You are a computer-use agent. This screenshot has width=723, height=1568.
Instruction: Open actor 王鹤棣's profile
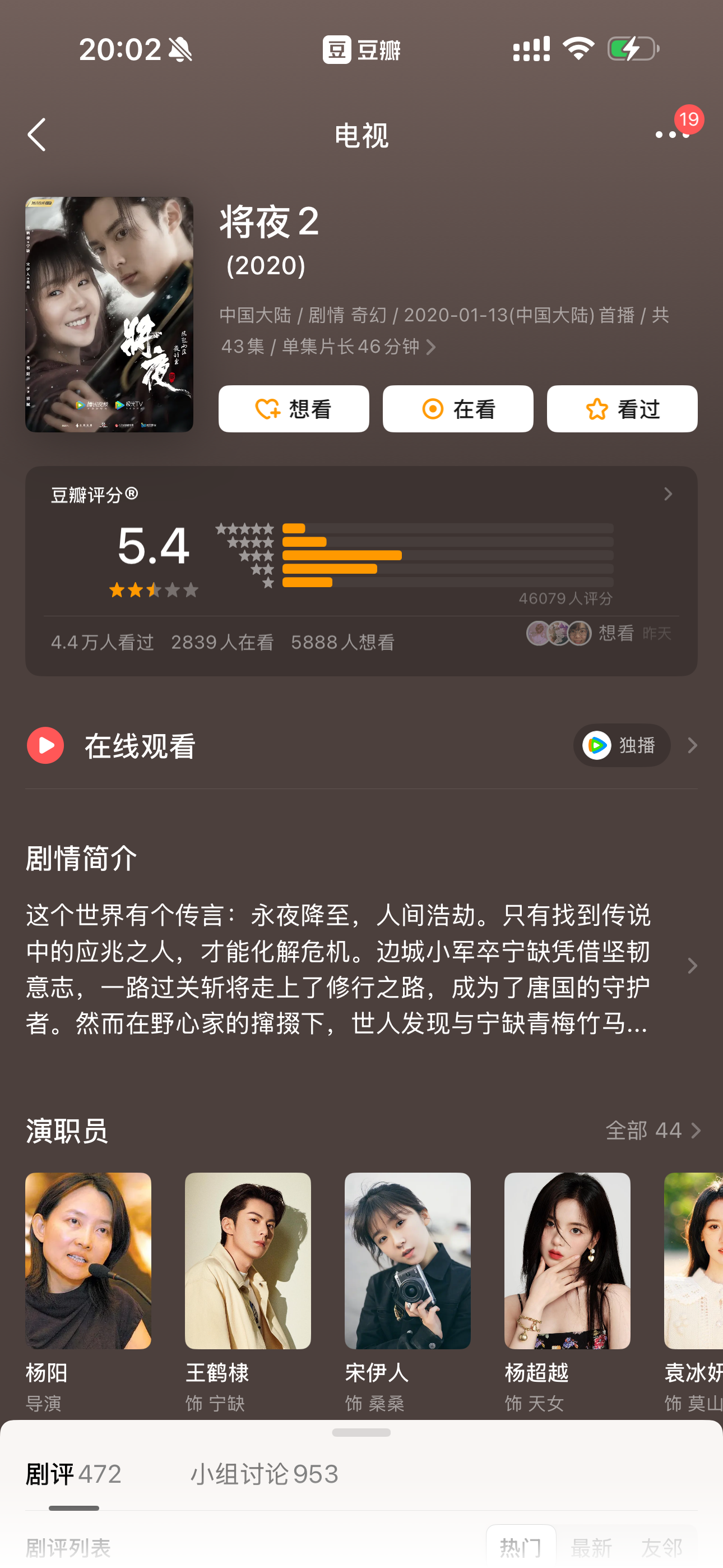248,1292
